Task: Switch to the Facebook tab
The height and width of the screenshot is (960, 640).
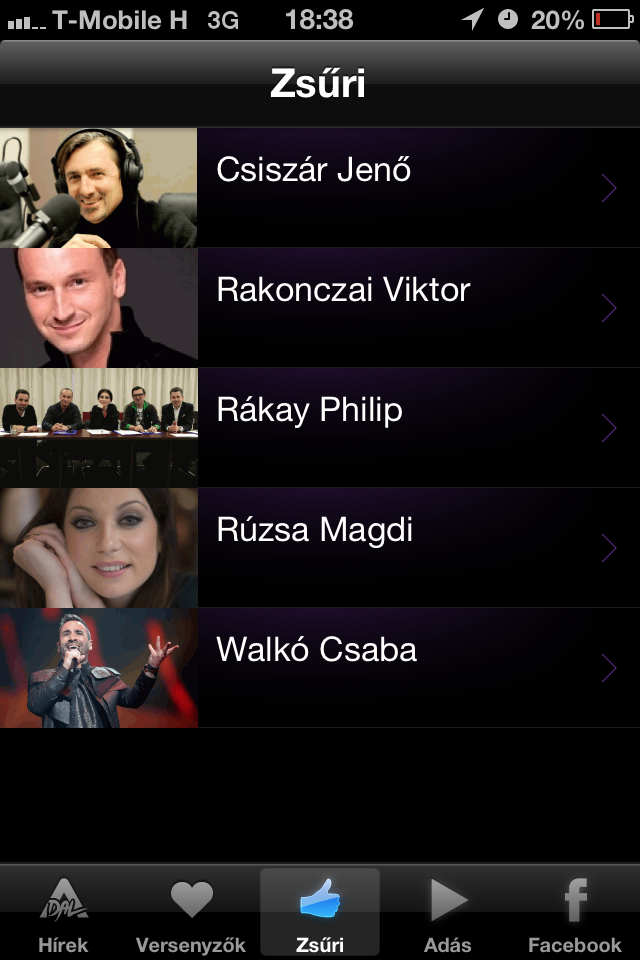Action: 575,913
